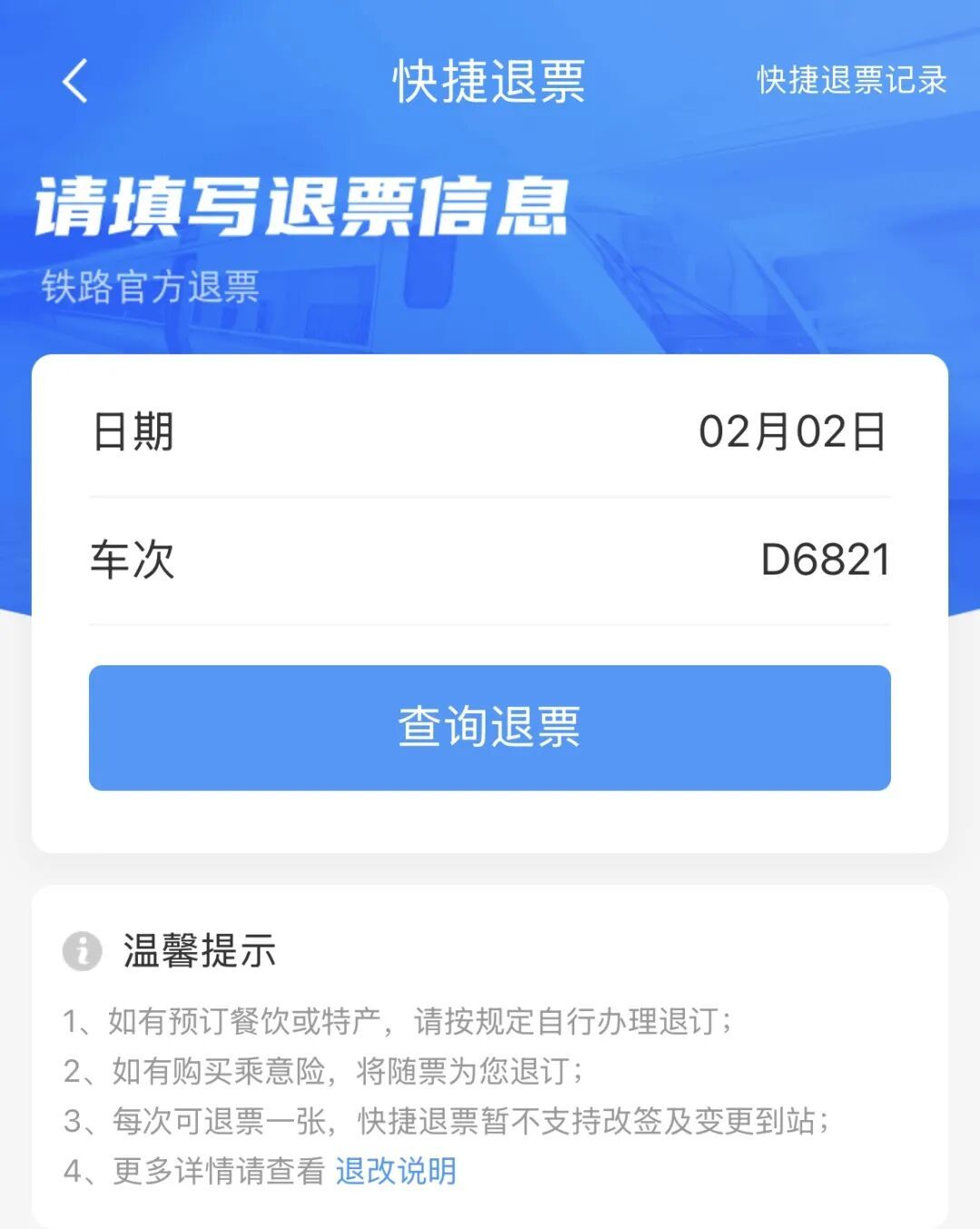Select the 日期 label text
980x1229 pixels.
[130, 433]
